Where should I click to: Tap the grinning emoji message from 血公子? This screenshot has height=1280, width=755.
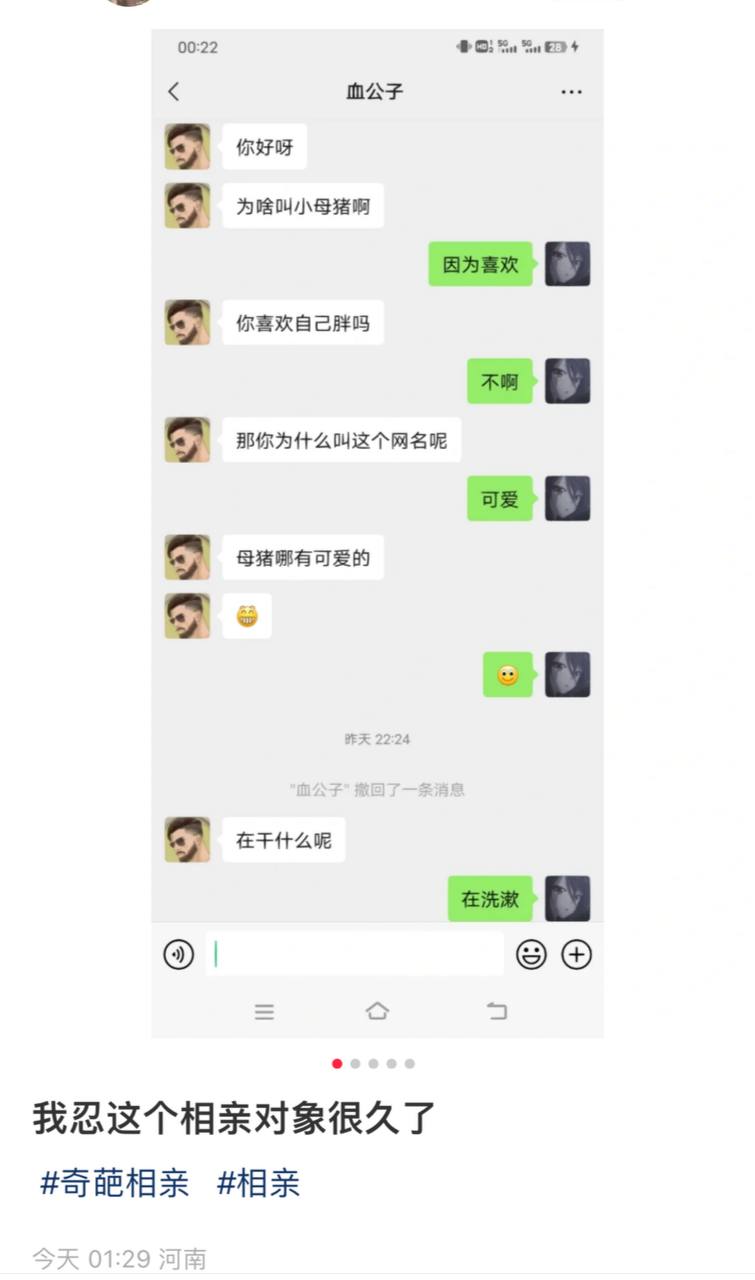coord(247,616)
